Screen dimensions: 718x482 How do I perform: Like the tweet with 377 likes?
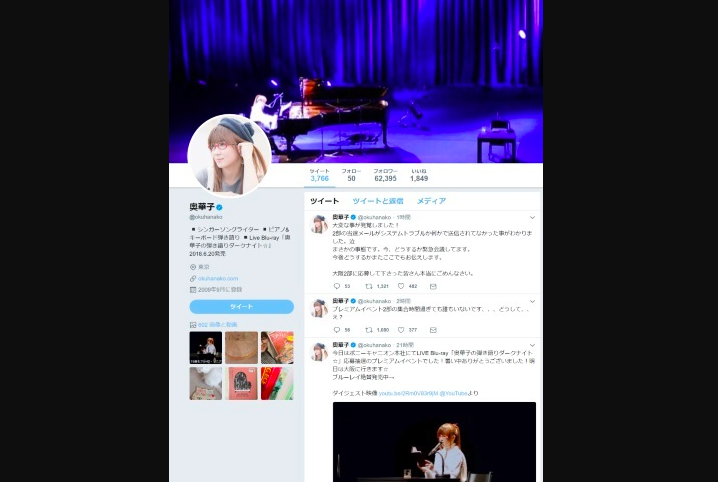pyautogui.click(x=401, y=329)
